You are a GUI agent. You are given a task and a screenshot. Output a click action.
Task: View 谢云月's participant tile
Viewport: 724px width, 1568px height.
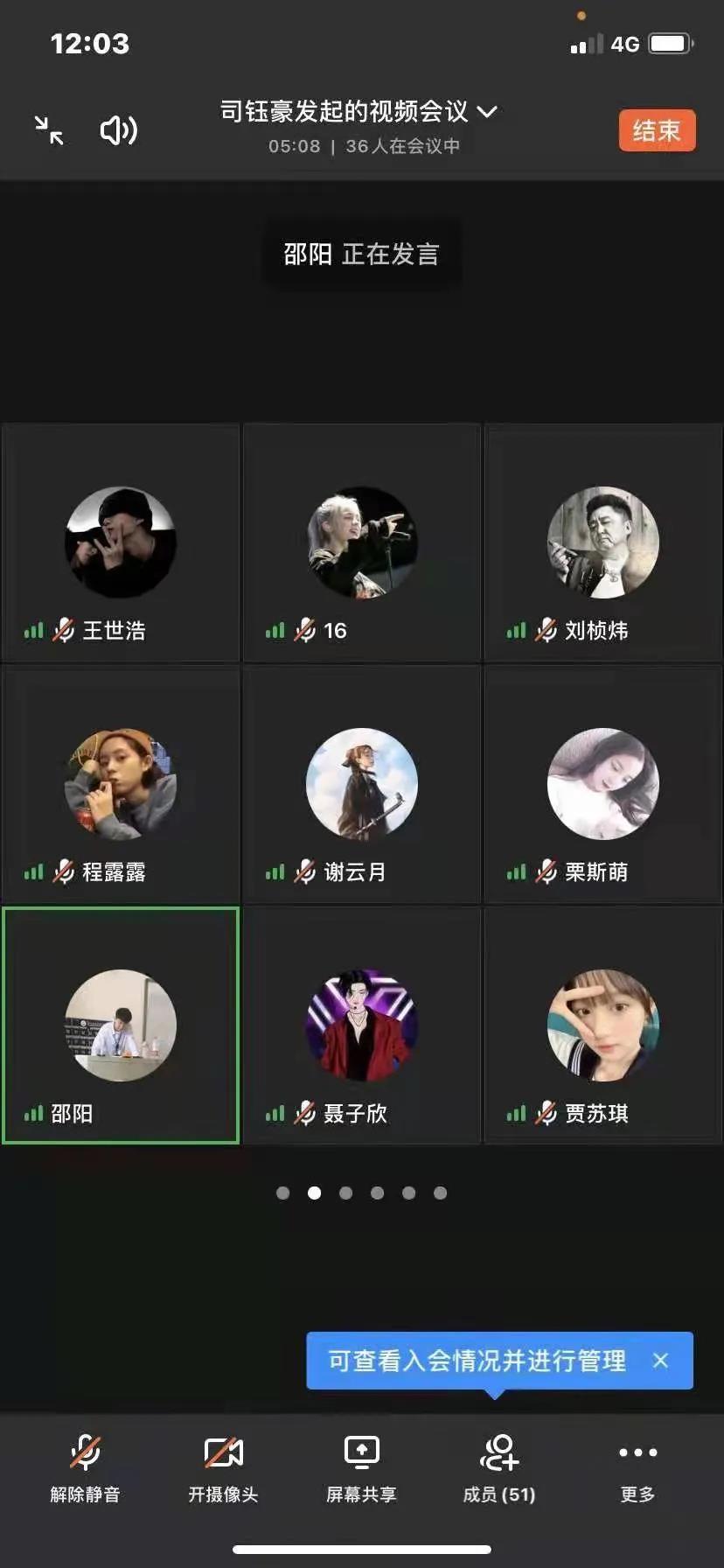[x=362, y=784]
